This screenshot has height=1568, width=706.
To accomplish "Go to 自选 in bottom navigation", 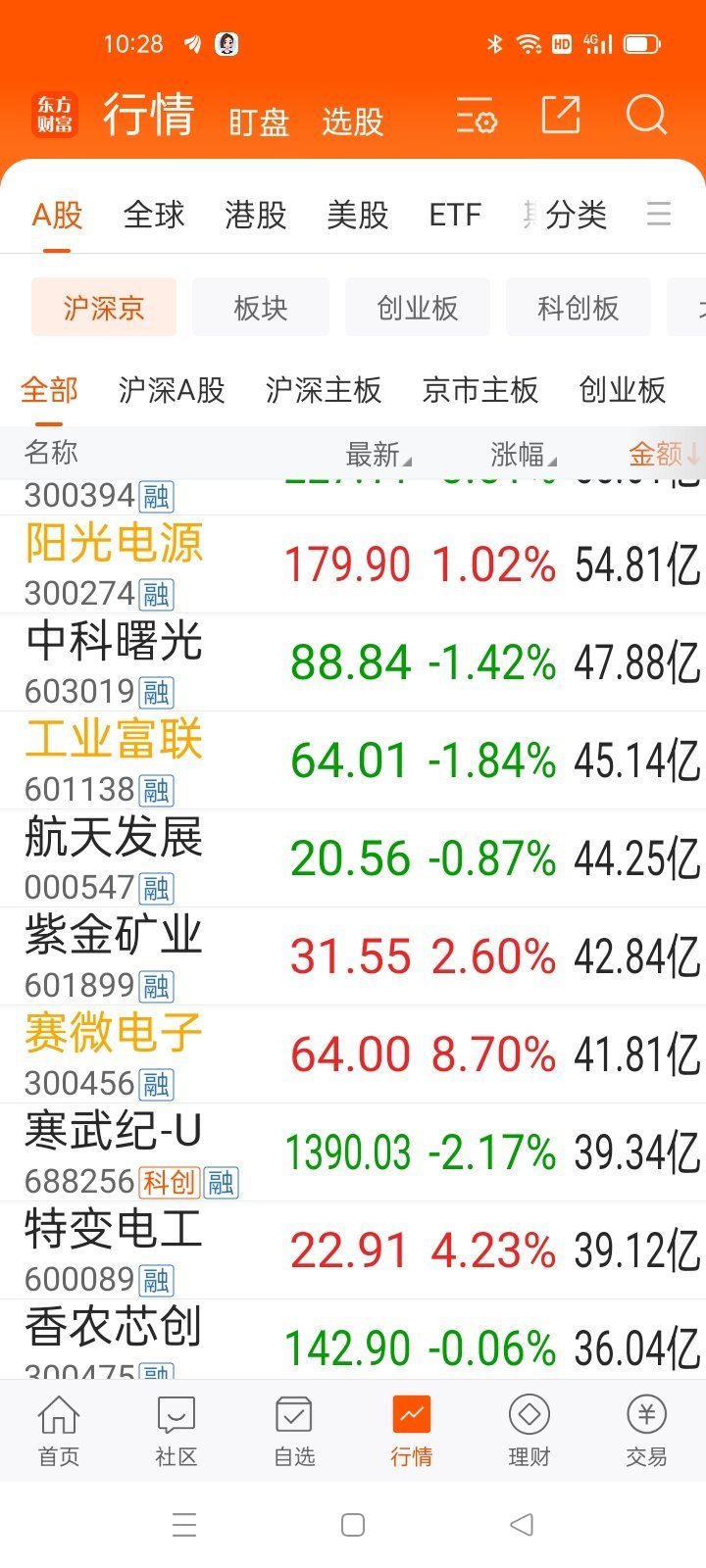I will pyautogui.click(x=294, y=1431).
